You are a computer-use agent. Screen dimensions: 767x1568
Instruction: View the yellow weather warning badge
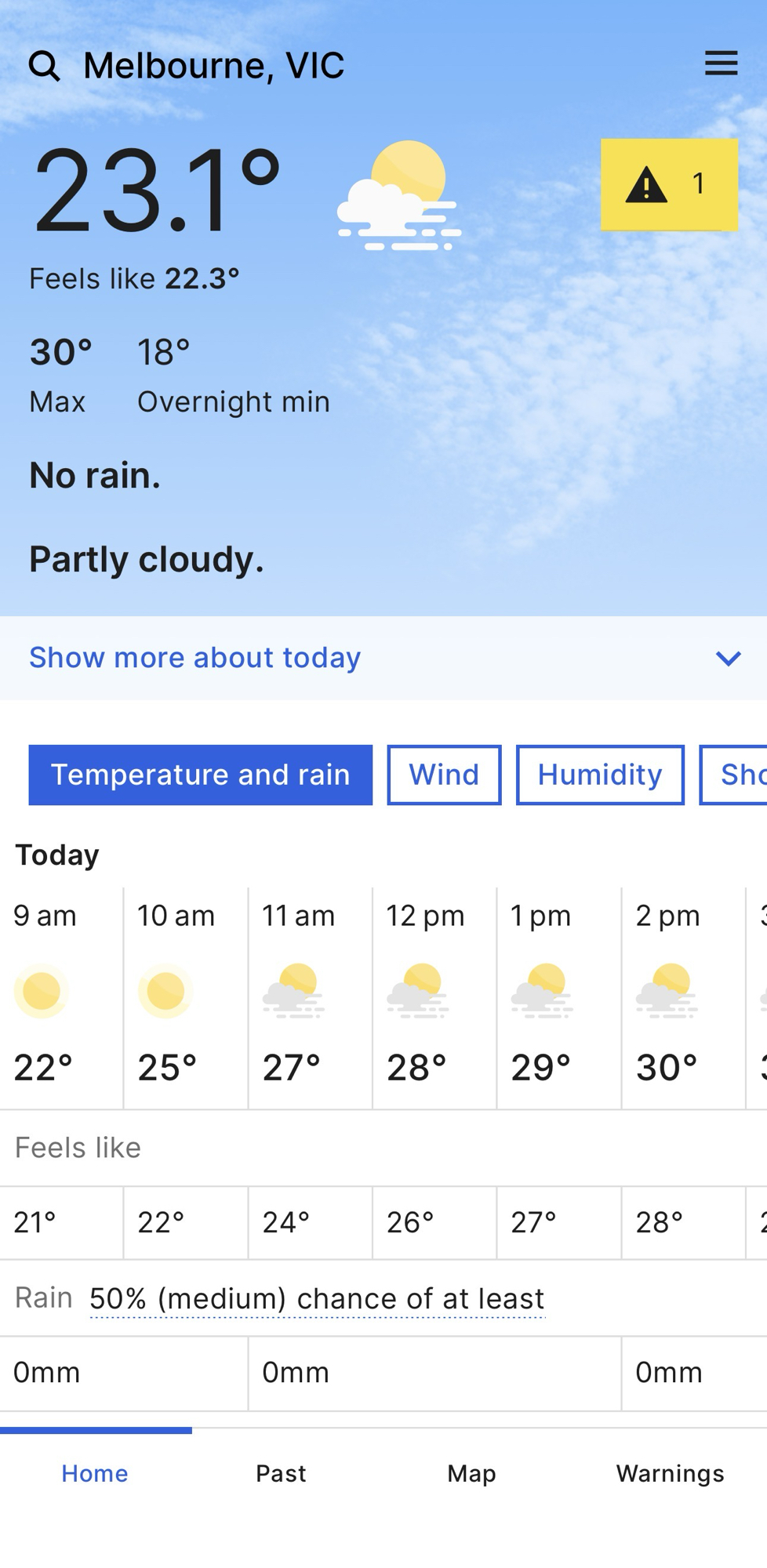click(669, 185)
